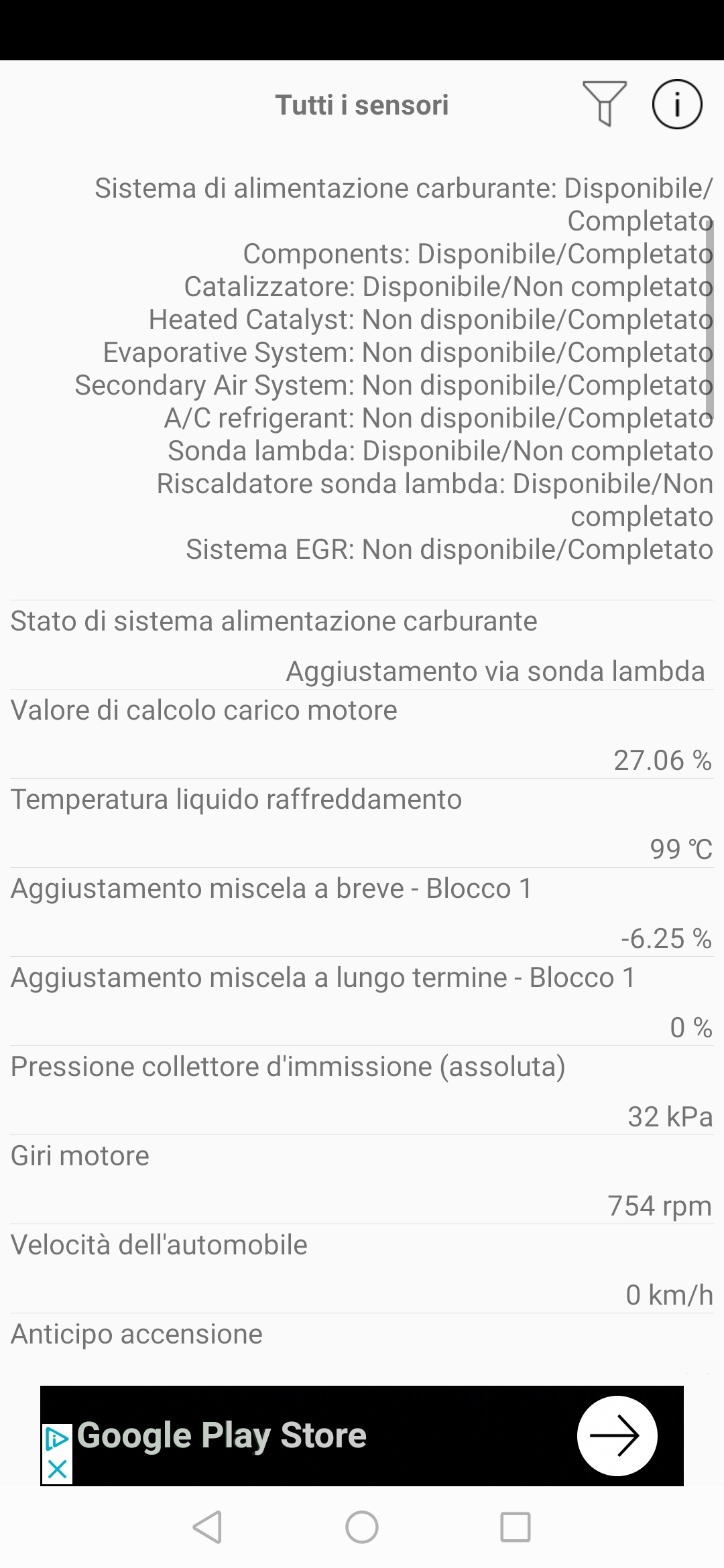Open the info icon in the header

(677, 105)
